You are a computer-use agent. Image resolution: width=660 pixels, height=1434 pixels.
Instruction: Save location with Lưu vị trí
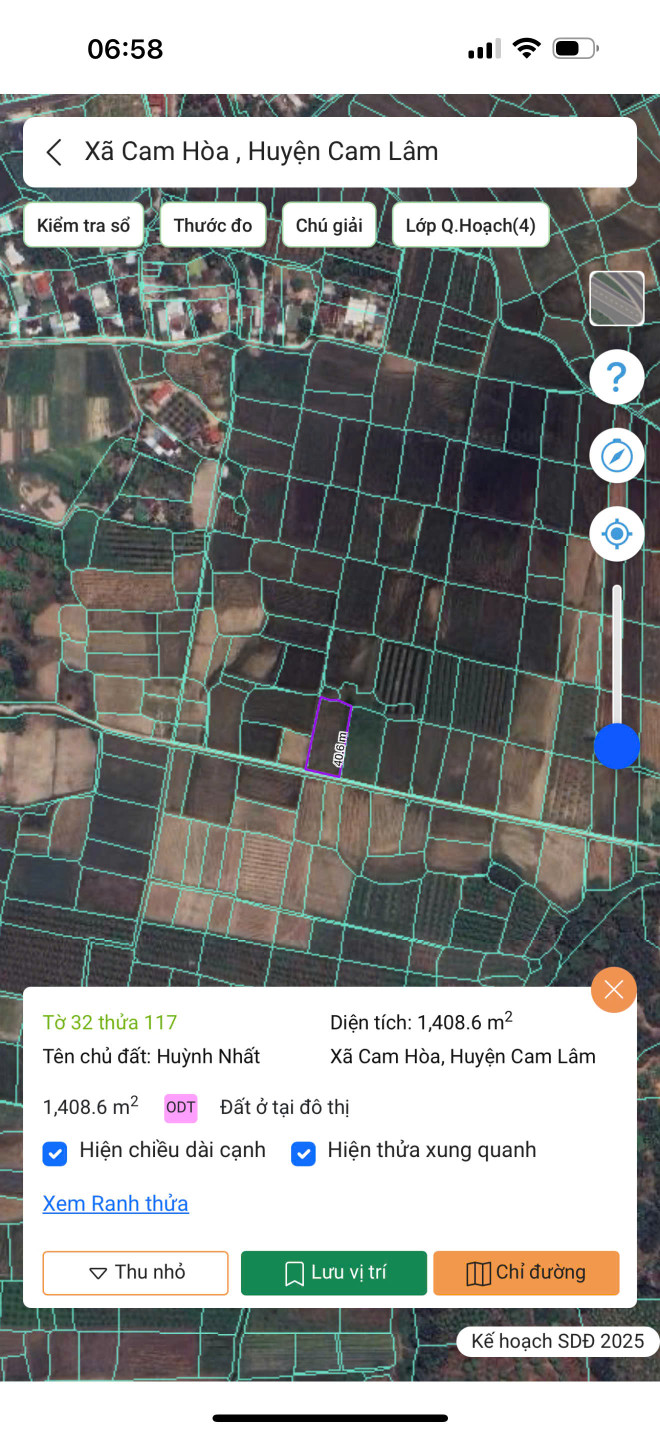pos(334,1273)
